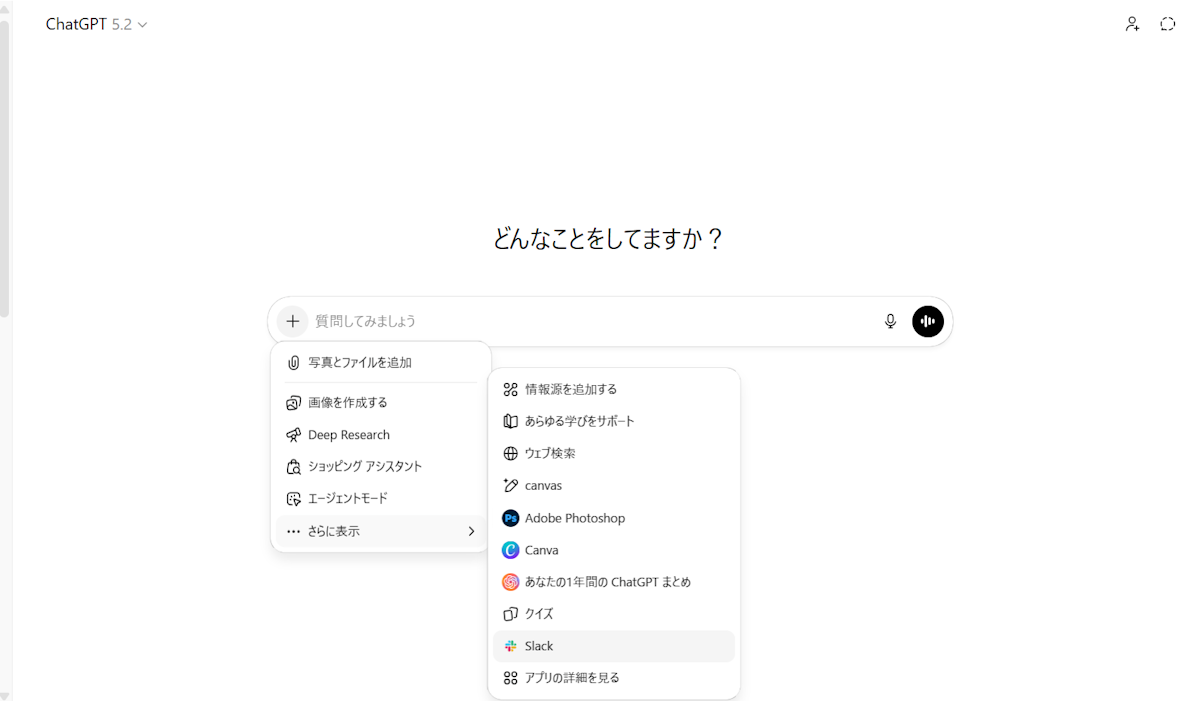1200x701 pixels.
Task: Start voice mode with the waveform button
Action: 928,321
